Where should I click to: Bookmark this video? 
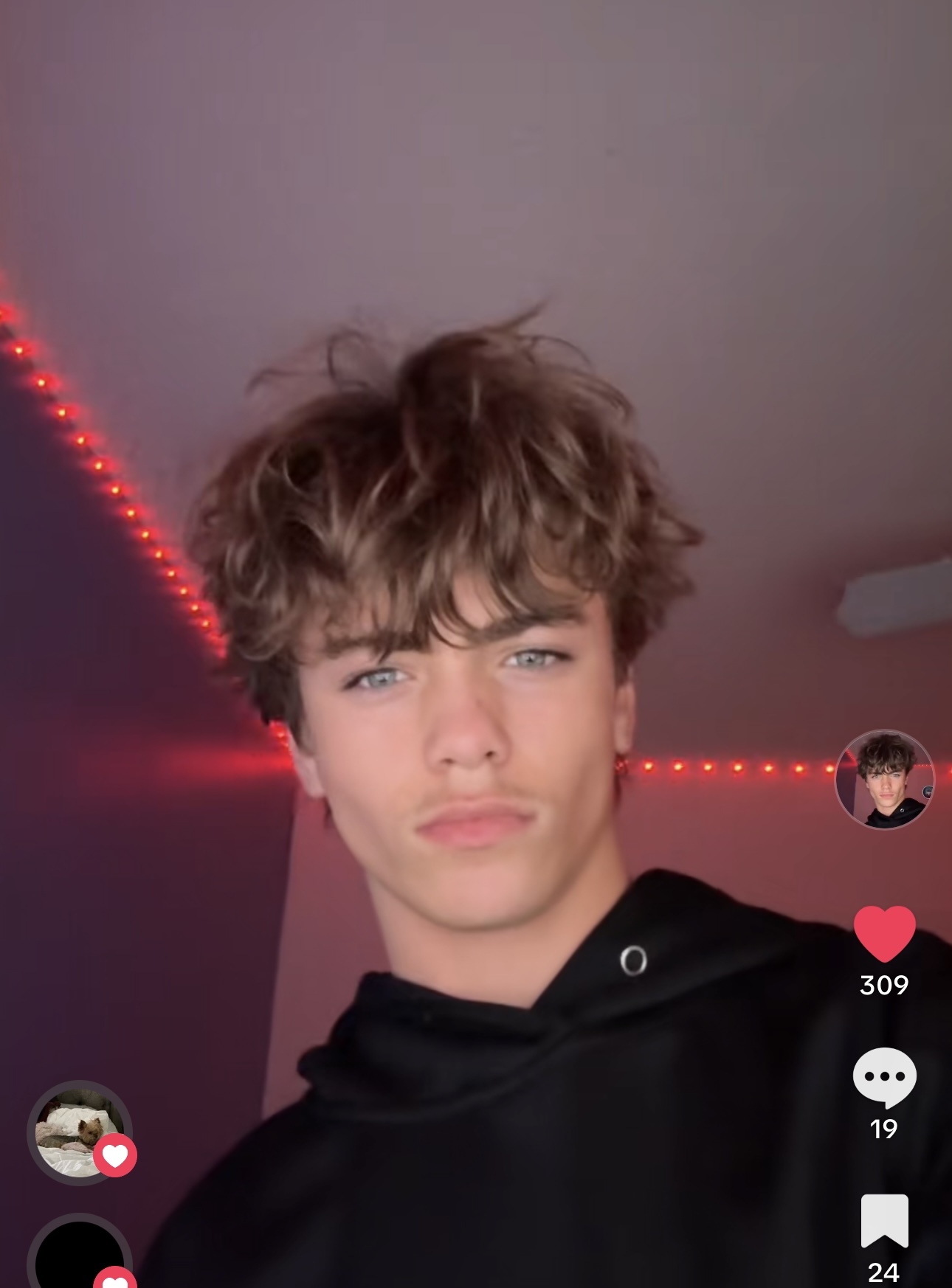click(x=884, y=1221)
